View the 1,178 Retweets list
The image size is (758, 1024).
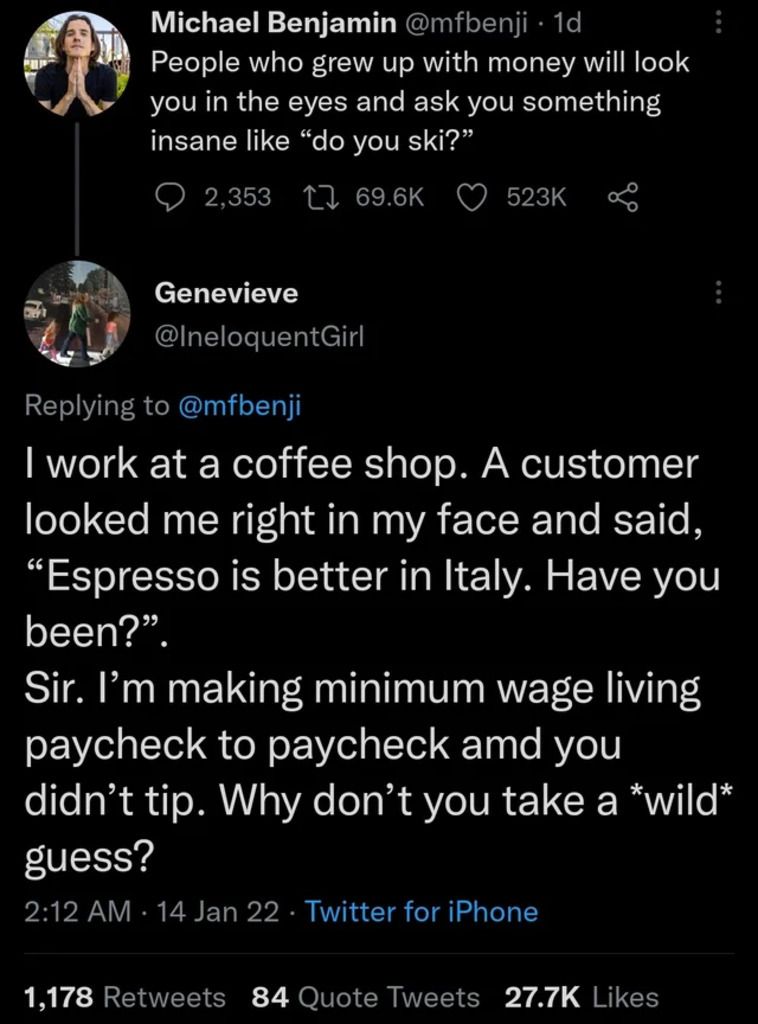click(x=125, y=997)
